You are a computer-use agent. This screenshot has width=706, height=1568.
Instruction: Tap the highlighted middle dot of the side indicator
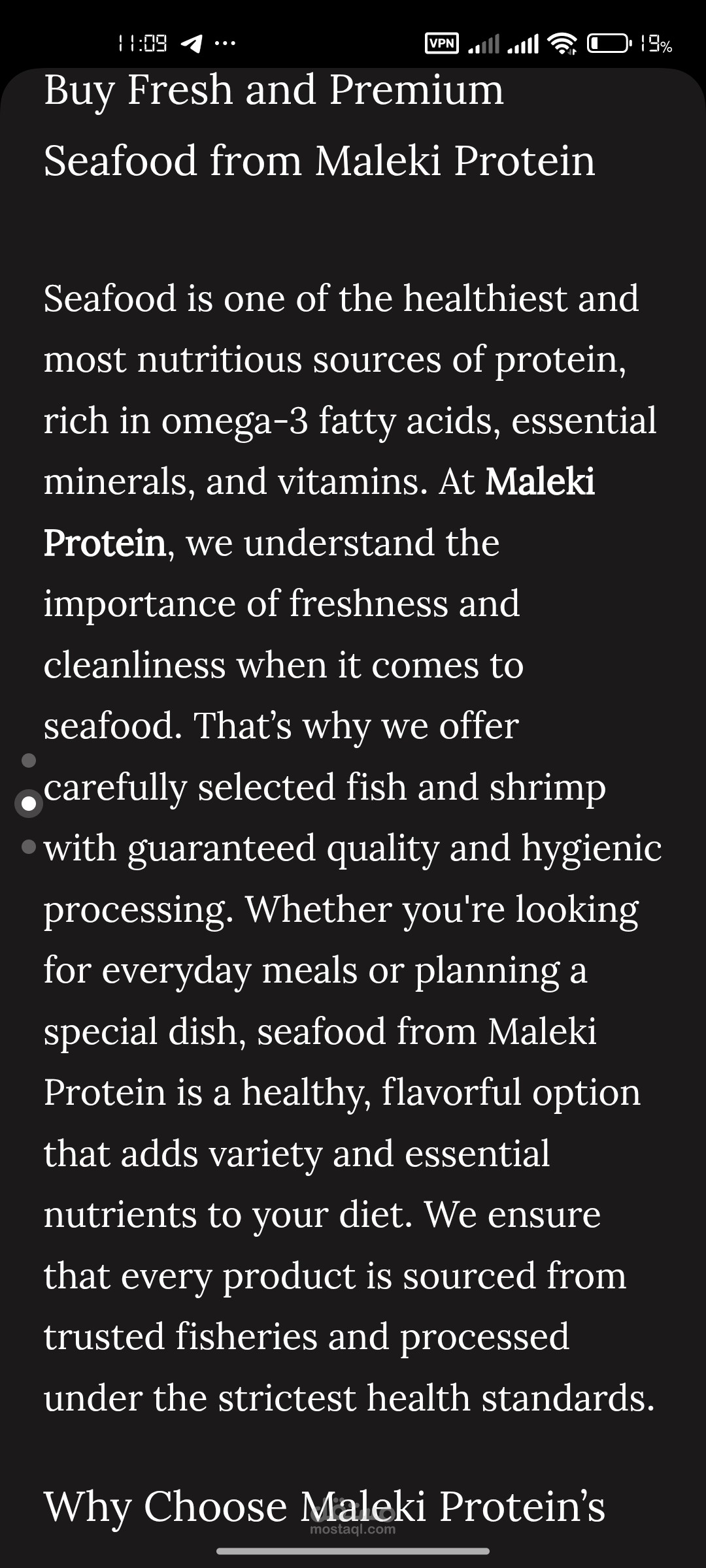[29, 804]
